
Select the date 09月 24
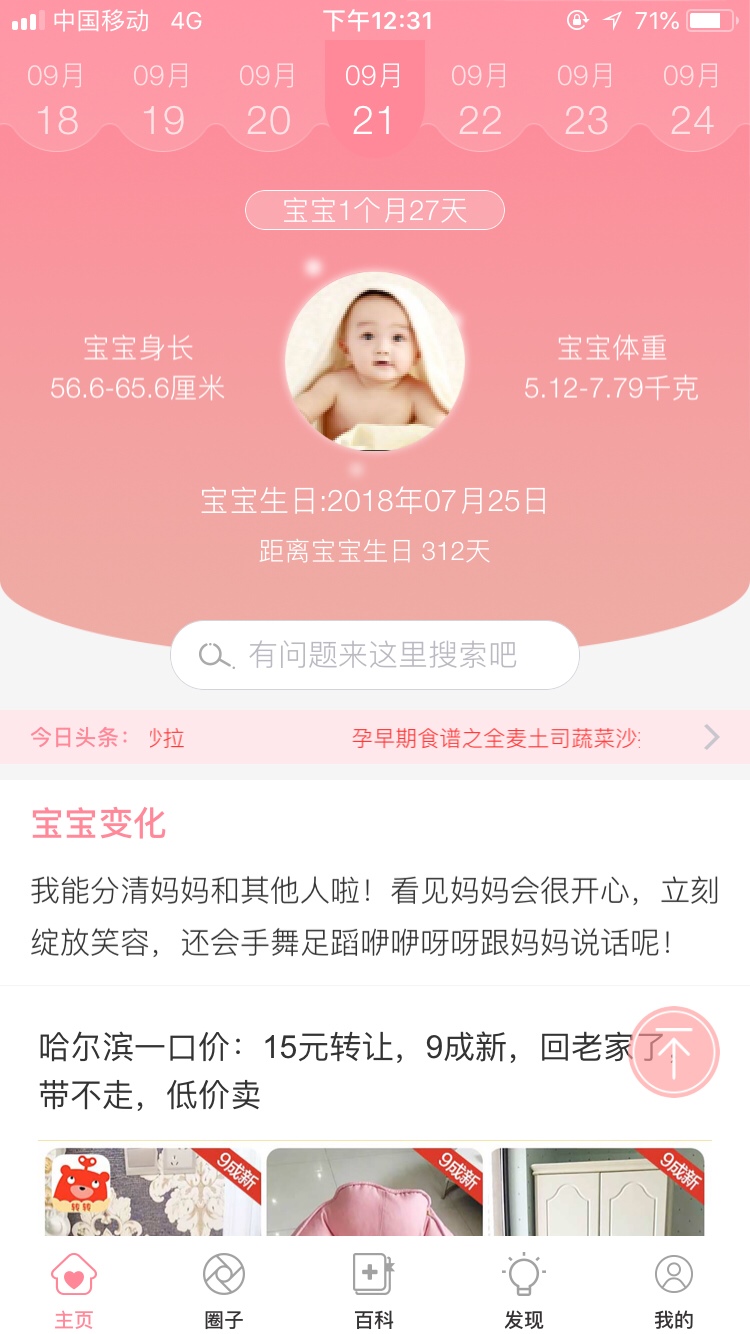(692, 100)
